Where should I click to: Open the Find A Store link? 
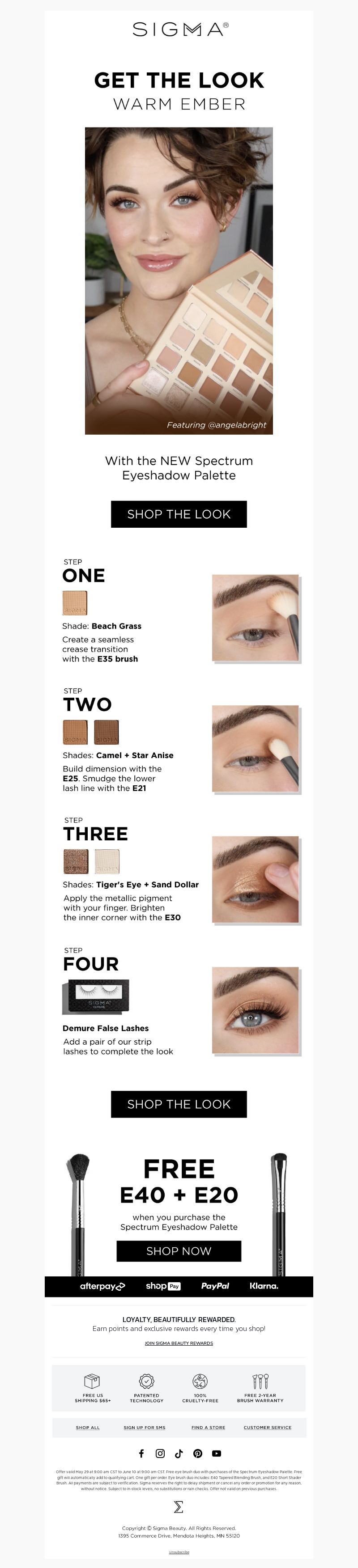[x=208, y=1427]
